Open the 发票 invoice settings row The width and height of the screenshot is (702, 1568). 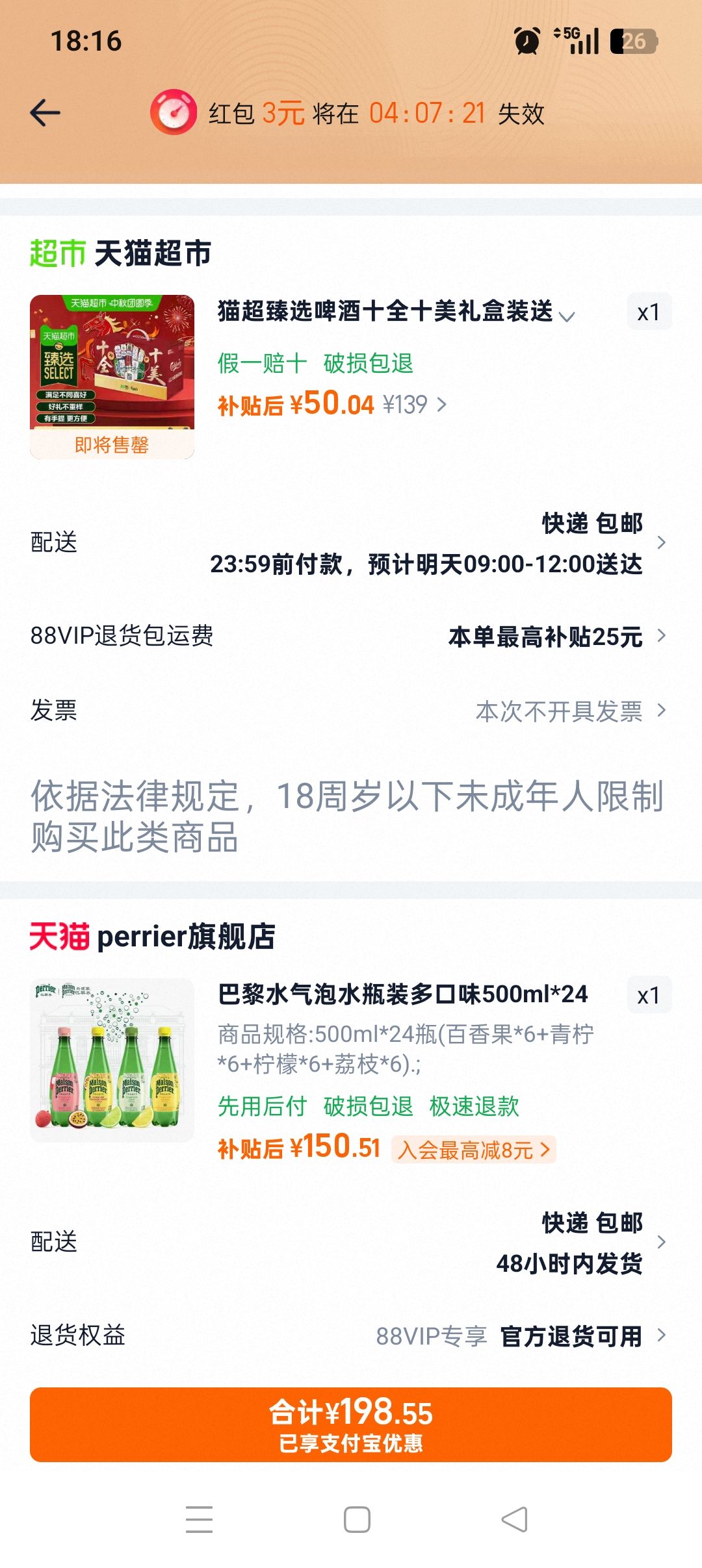(351, 711)
